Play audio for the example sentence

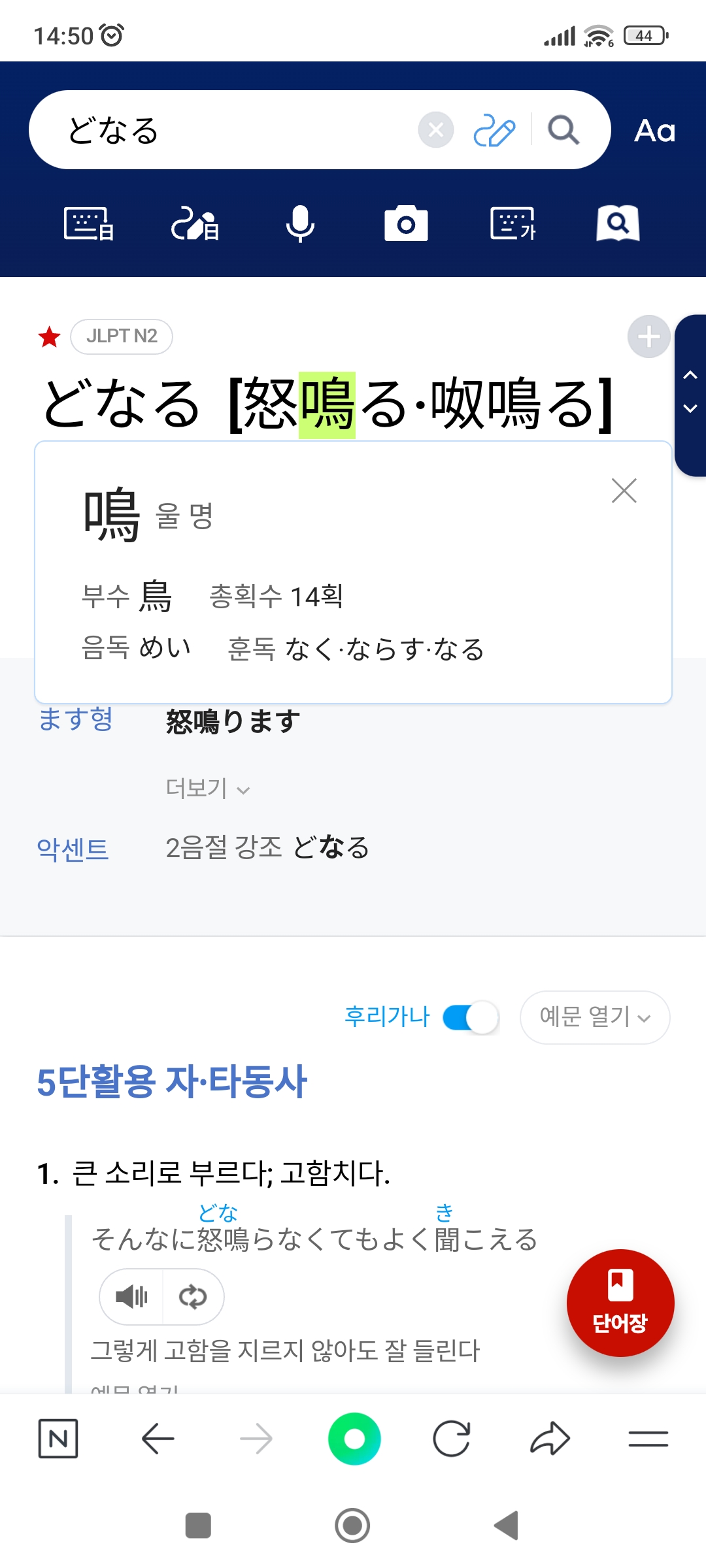click(131, 1297)
